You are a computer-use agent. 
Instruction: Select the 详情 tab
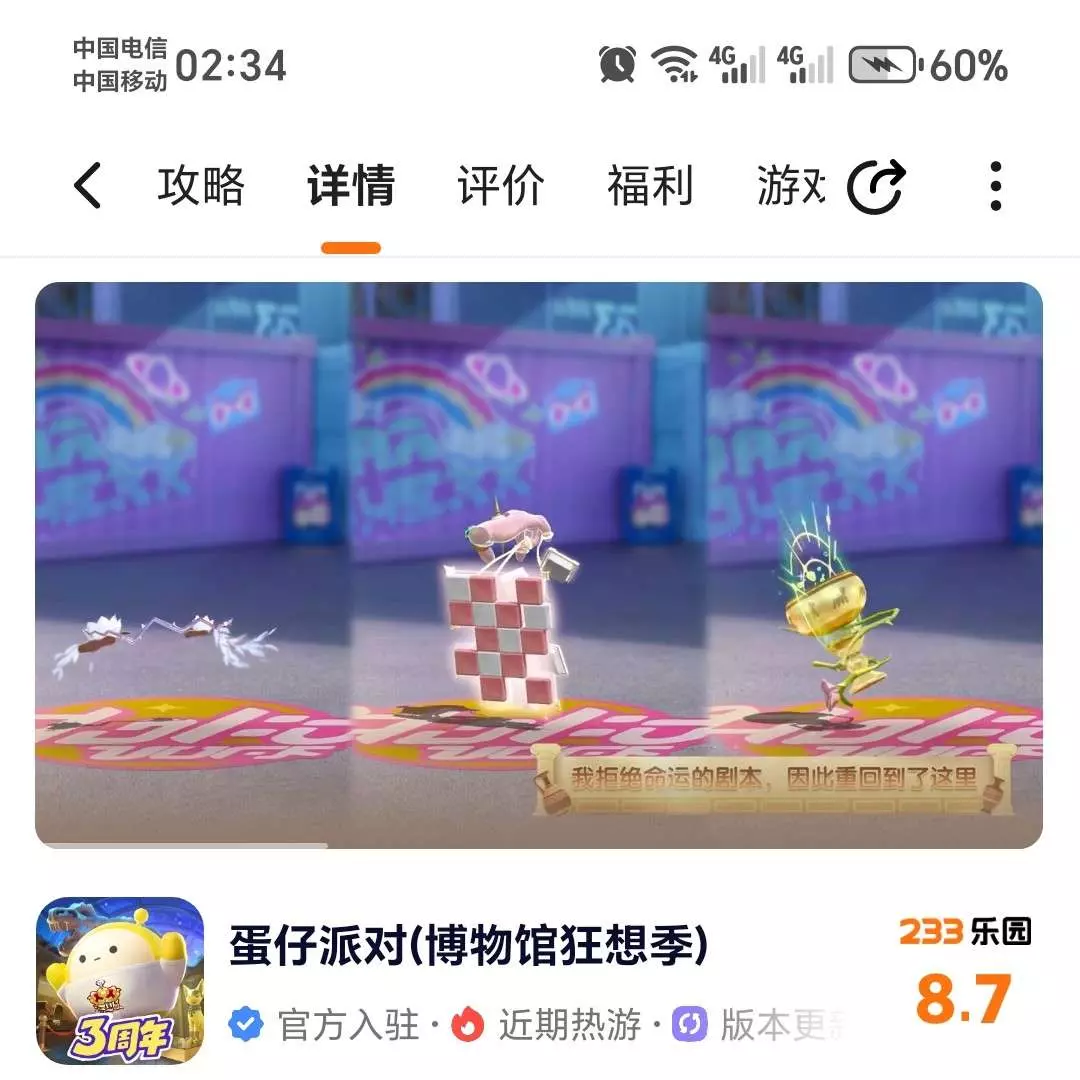pyautogui.click(x=350, y=186)
